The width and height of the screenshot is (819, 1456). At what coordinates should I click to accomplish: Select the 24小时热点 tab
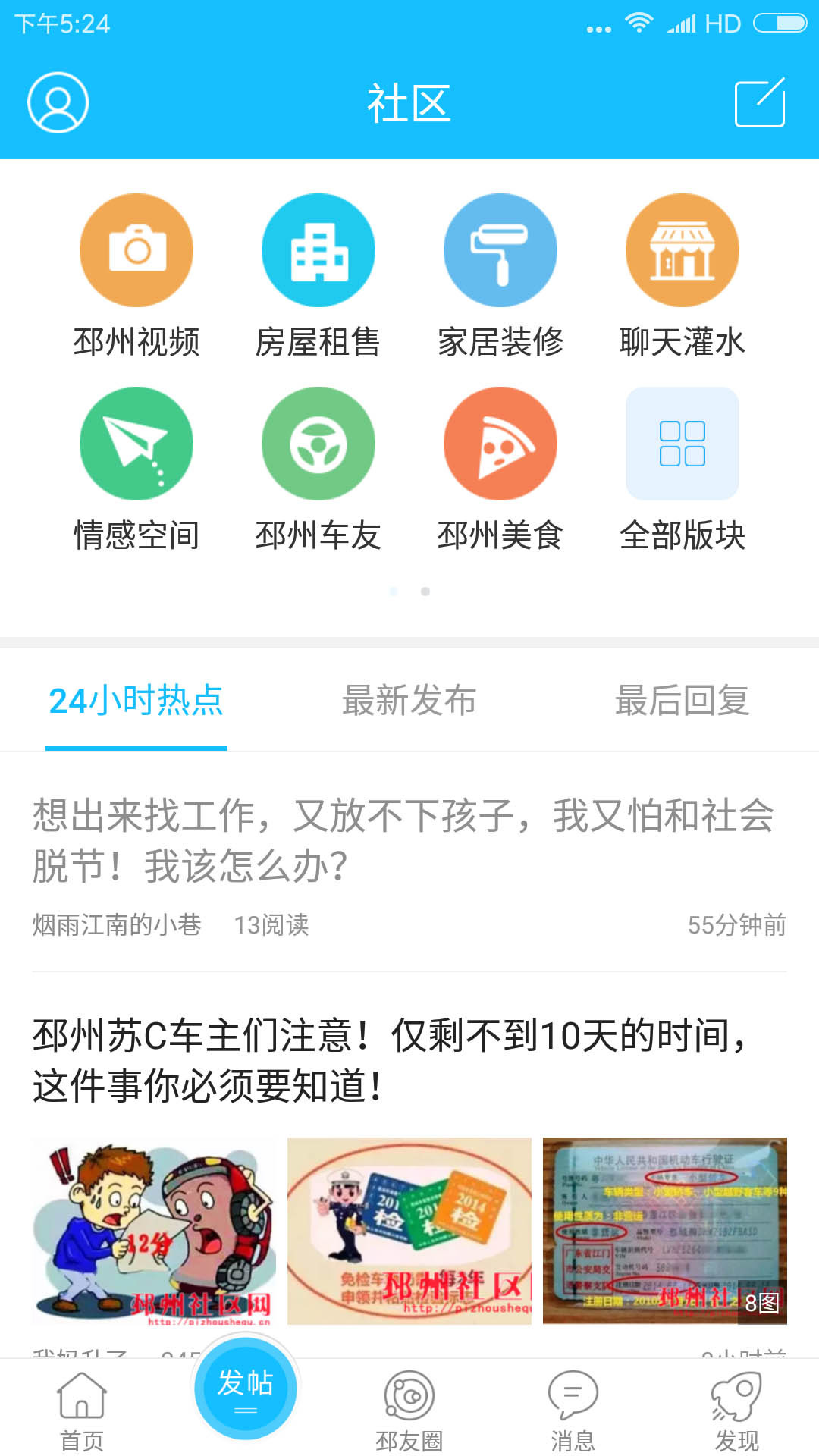point(136,701)
